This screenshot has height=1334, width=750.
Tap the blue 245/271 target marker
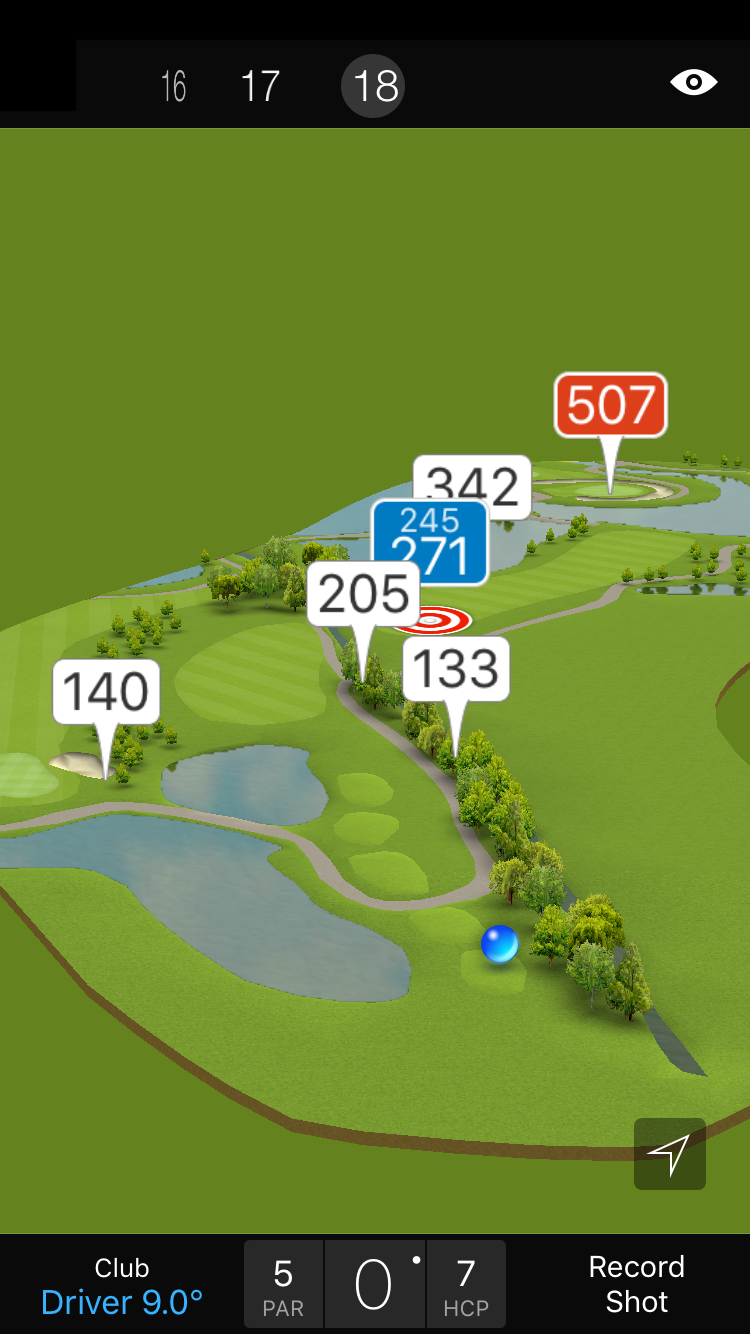coord(430,542)
